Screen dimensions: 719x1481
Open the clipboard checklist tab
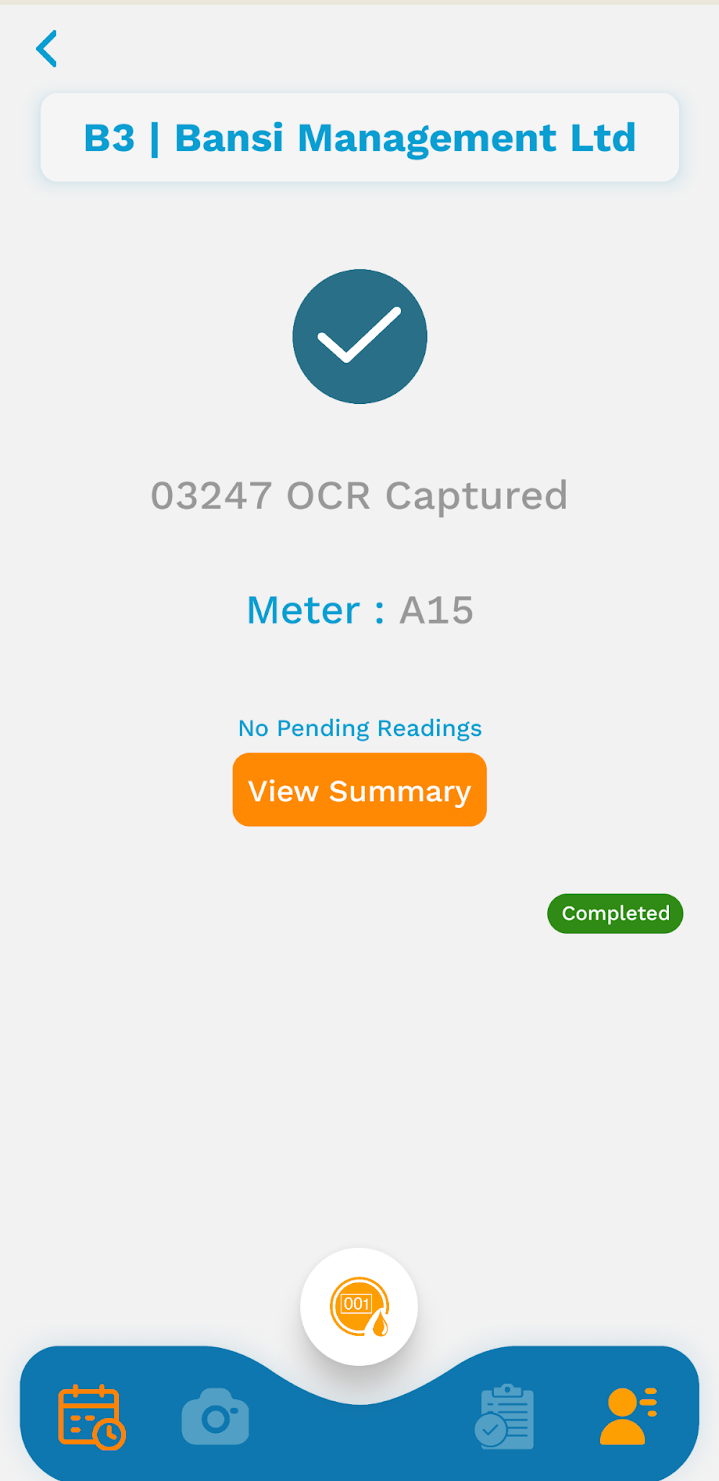(x=504, y=1417)
